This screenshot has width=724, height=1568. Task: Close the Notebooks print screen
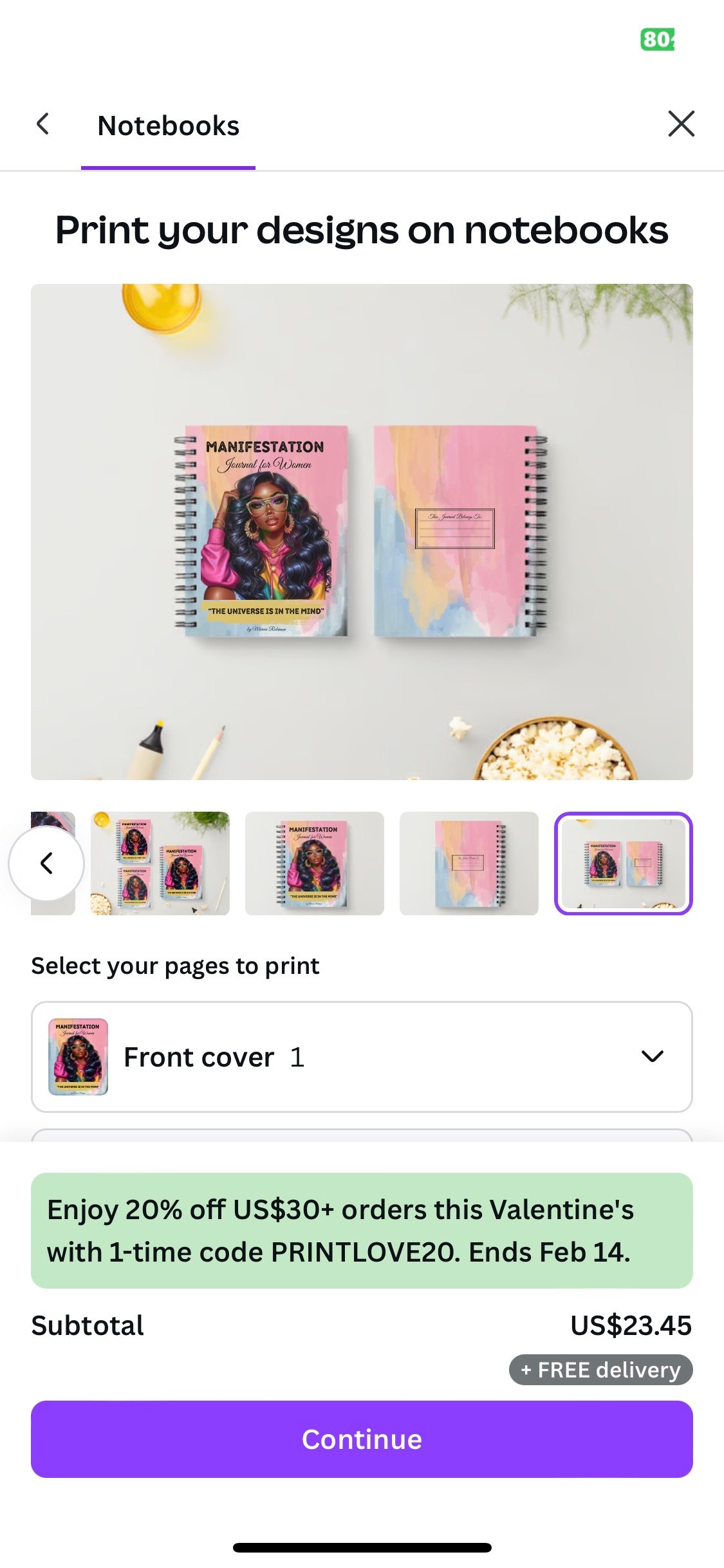[681, 124]
